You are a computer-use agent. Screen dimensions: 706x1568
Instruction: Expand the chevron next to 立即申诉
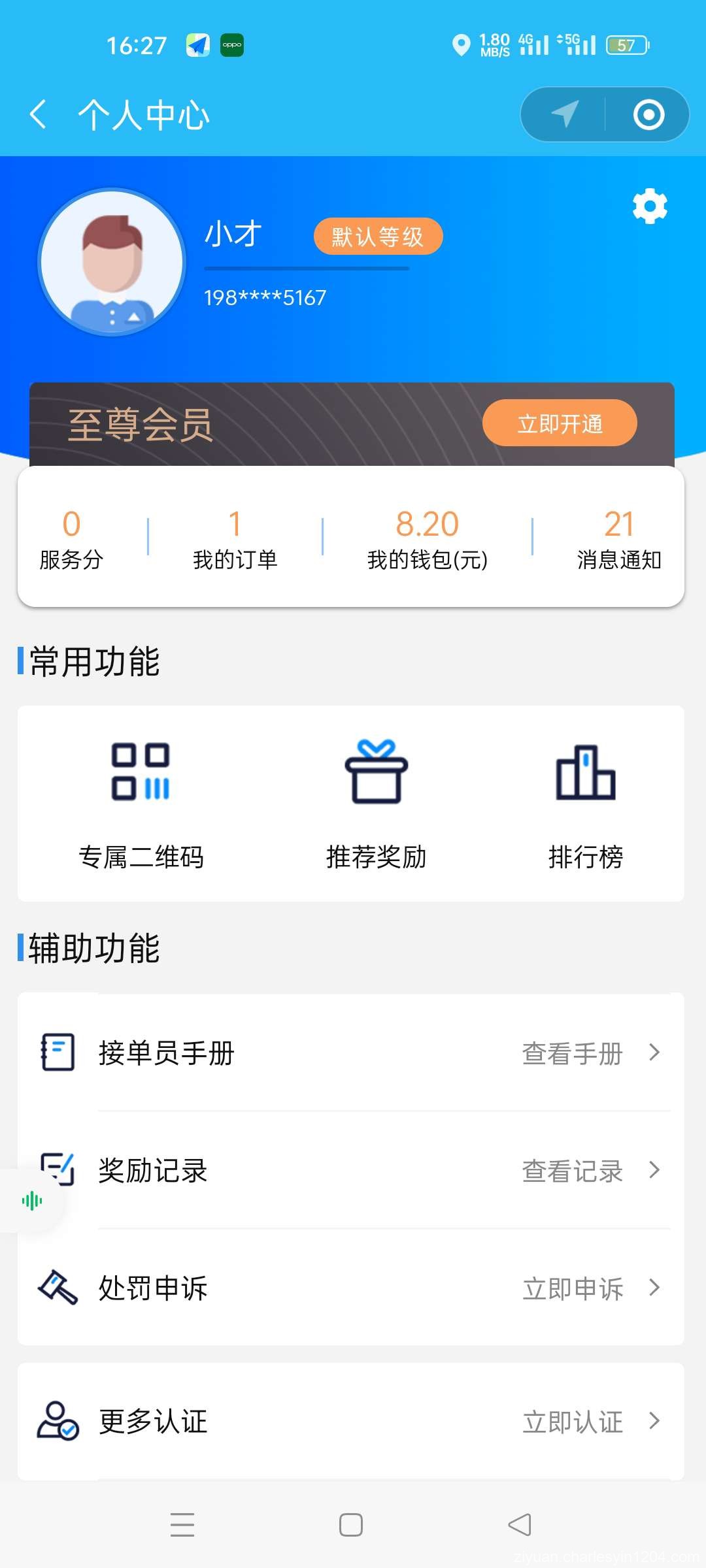[656, 1288]
